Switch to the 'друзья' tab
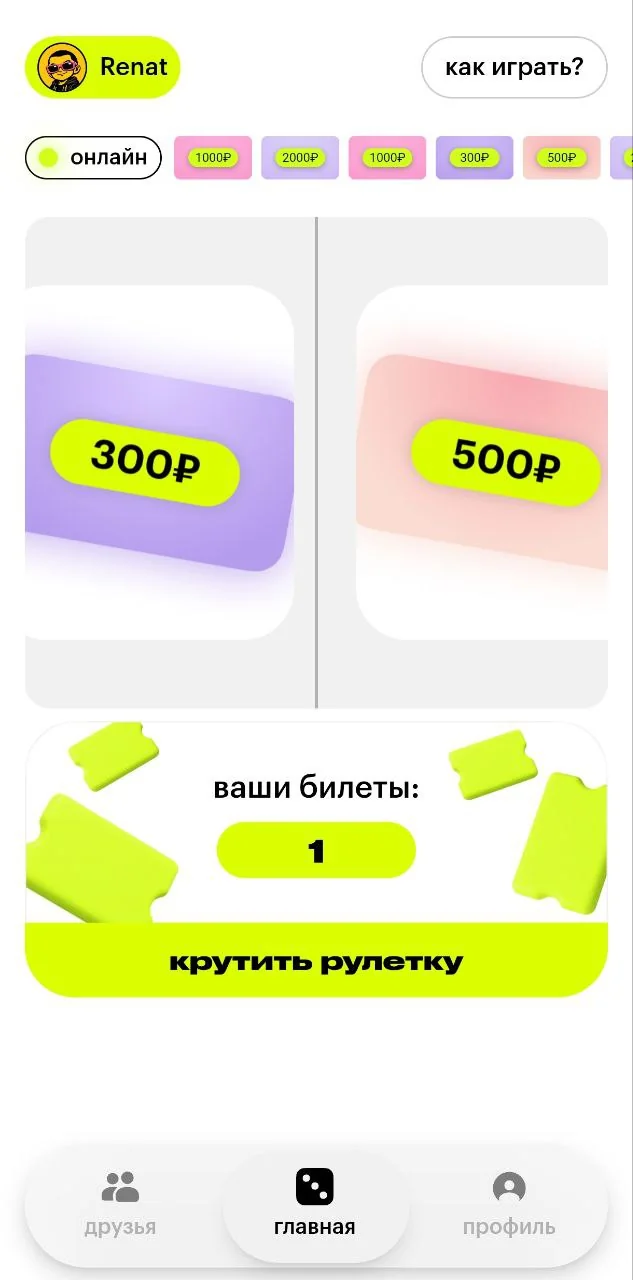The image size is (633, 1280). click(x=120, y=1206)
